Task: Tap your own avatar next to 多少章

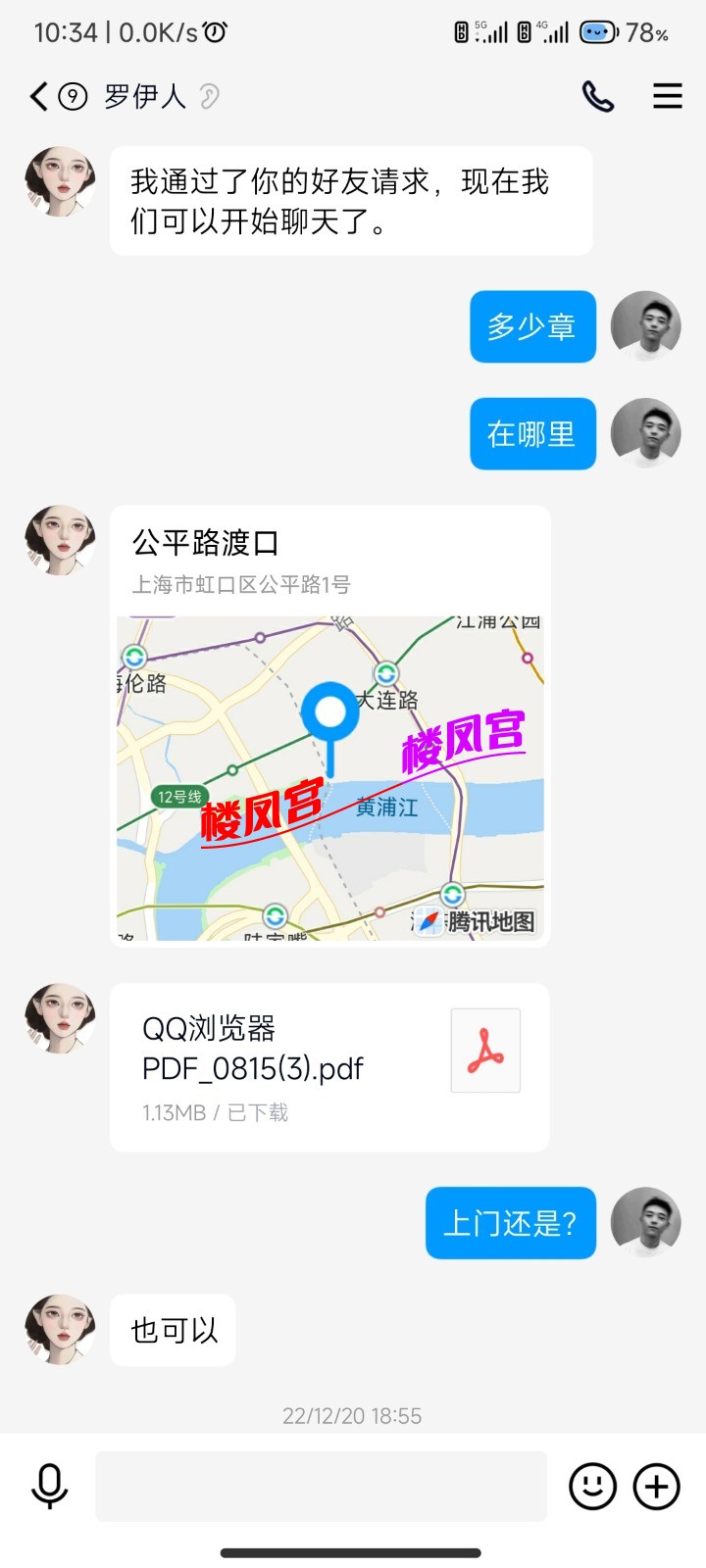Action: coord(645,327)
